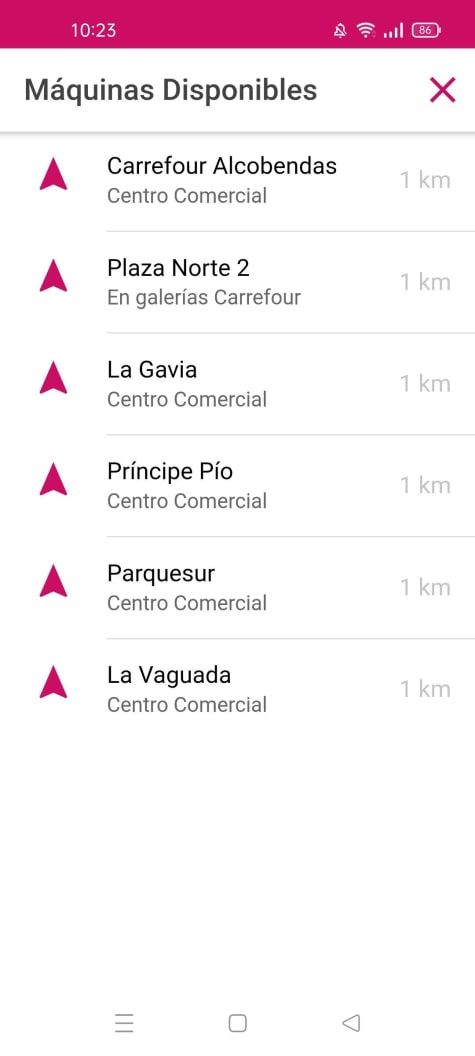Open the Carrefour Alcobendas machine row
Viewport: 475px width, 1056px height.
(237, 180)
